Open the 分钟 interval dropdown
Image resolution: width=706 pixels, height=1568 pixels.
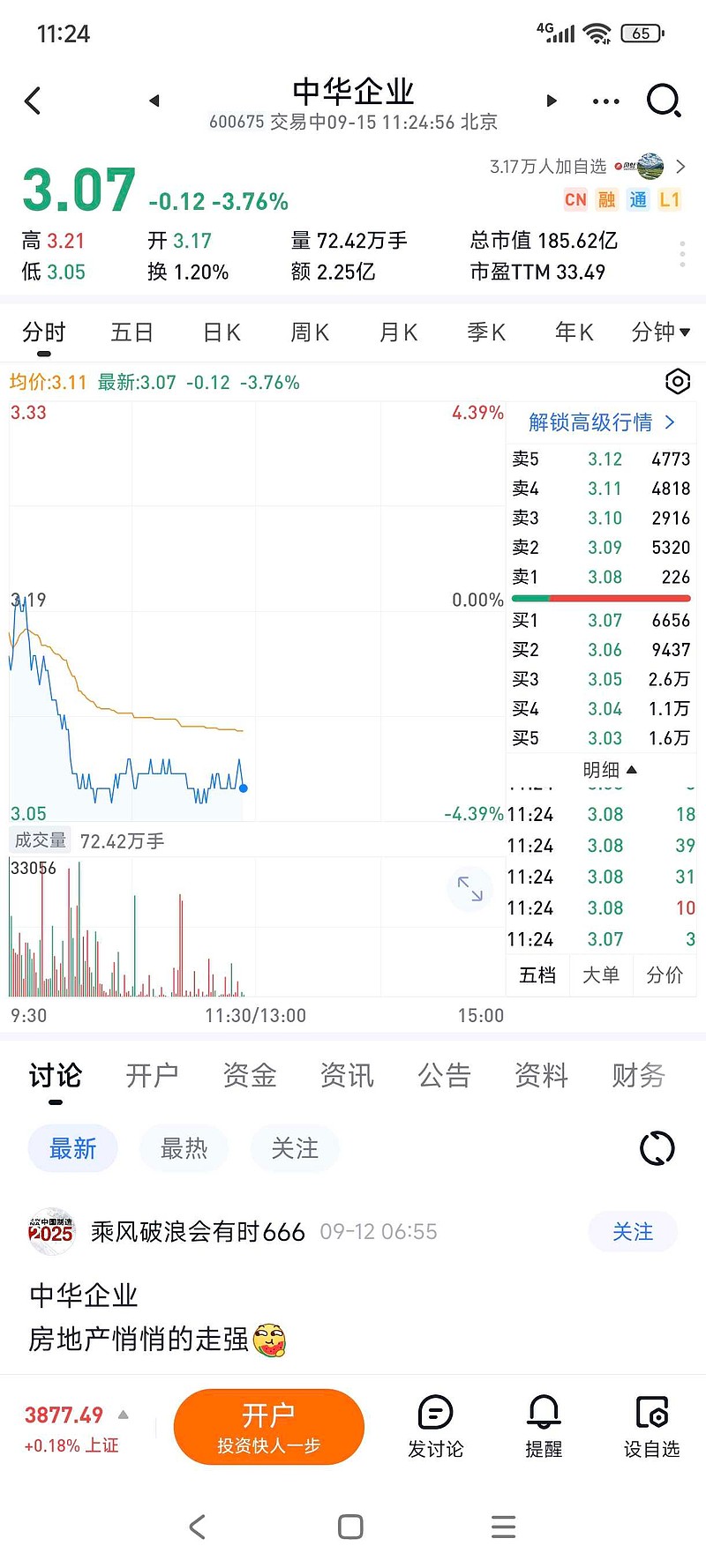point(661,332)
